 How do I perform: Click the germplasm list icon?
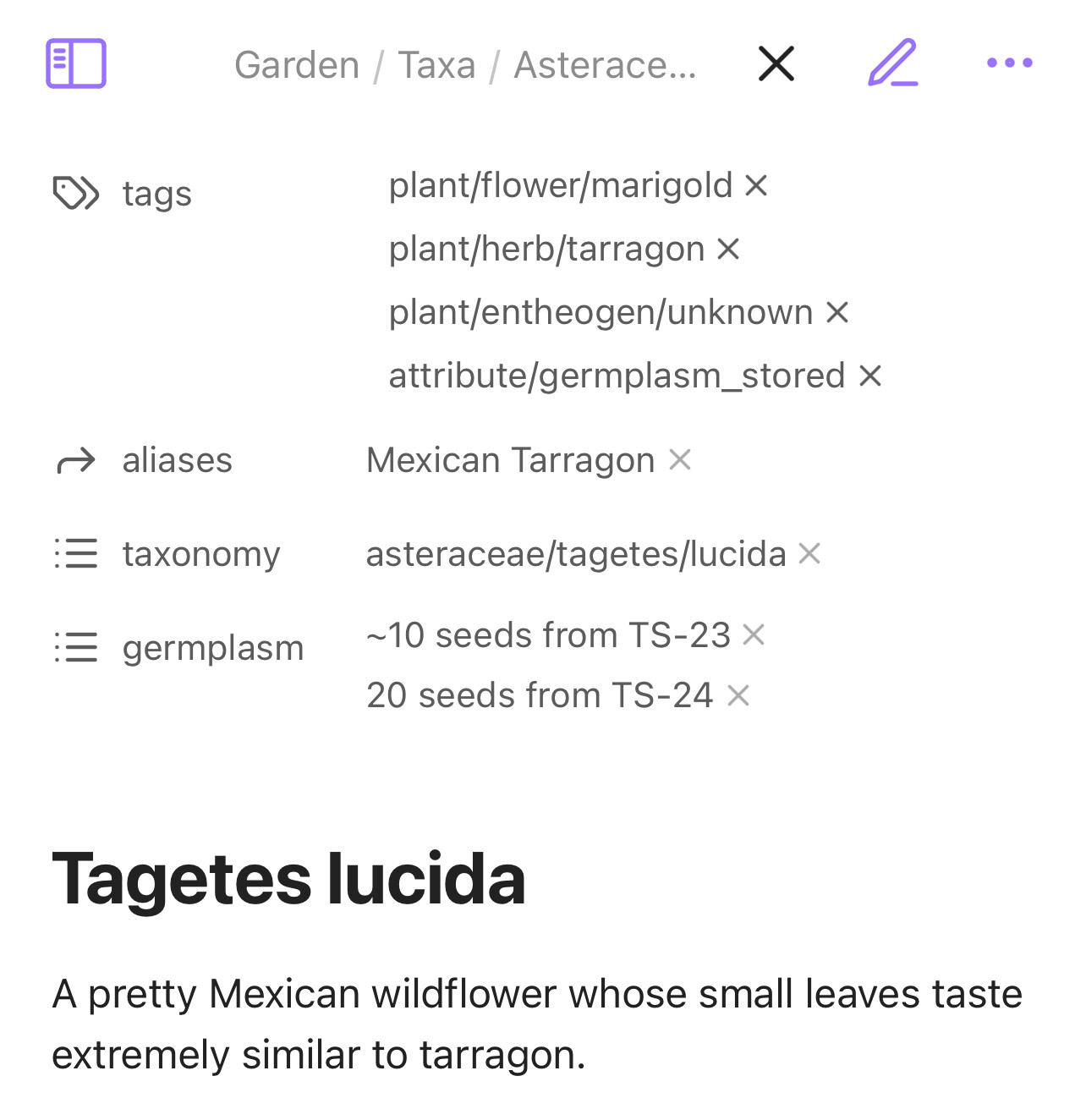click(x=75, y=648)
